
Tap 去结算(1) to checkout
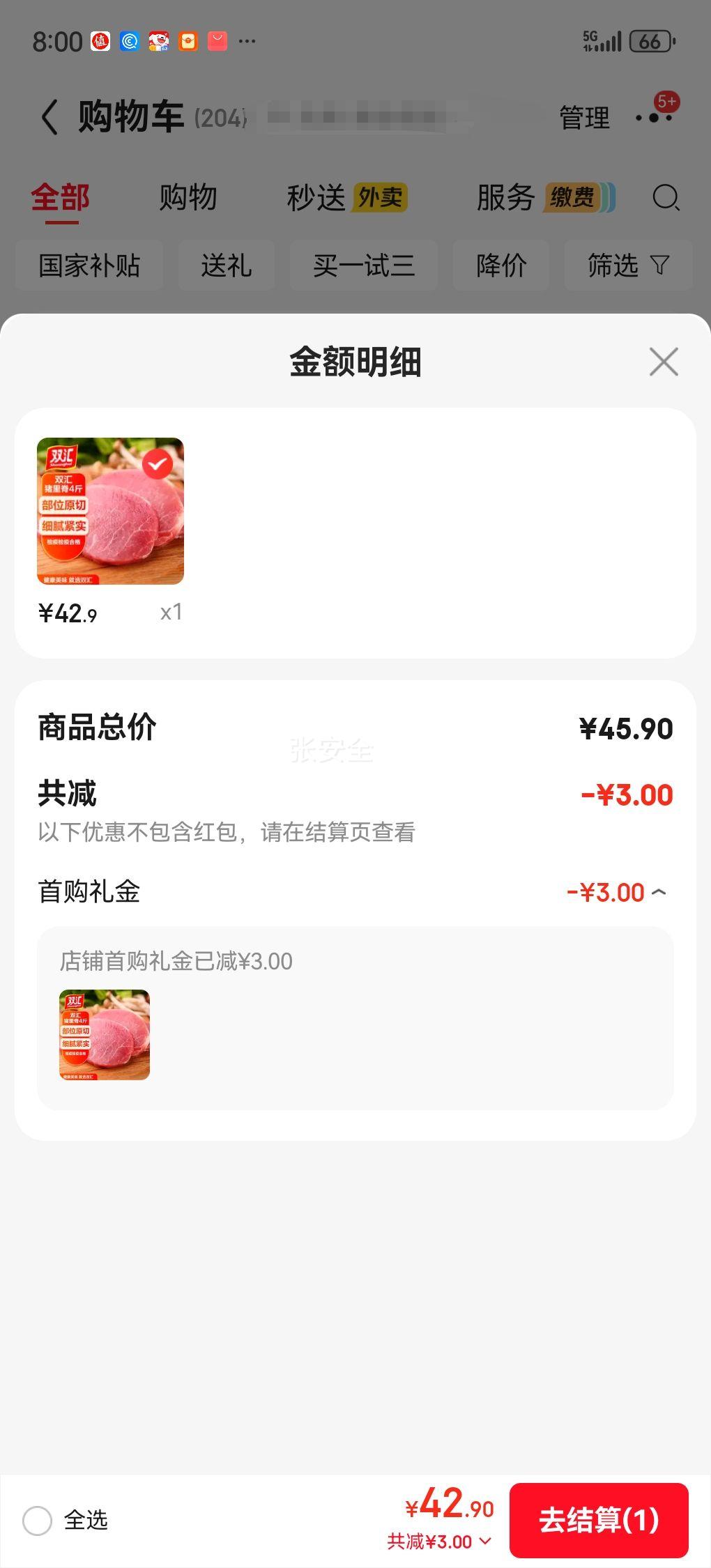coord(599,1520)
